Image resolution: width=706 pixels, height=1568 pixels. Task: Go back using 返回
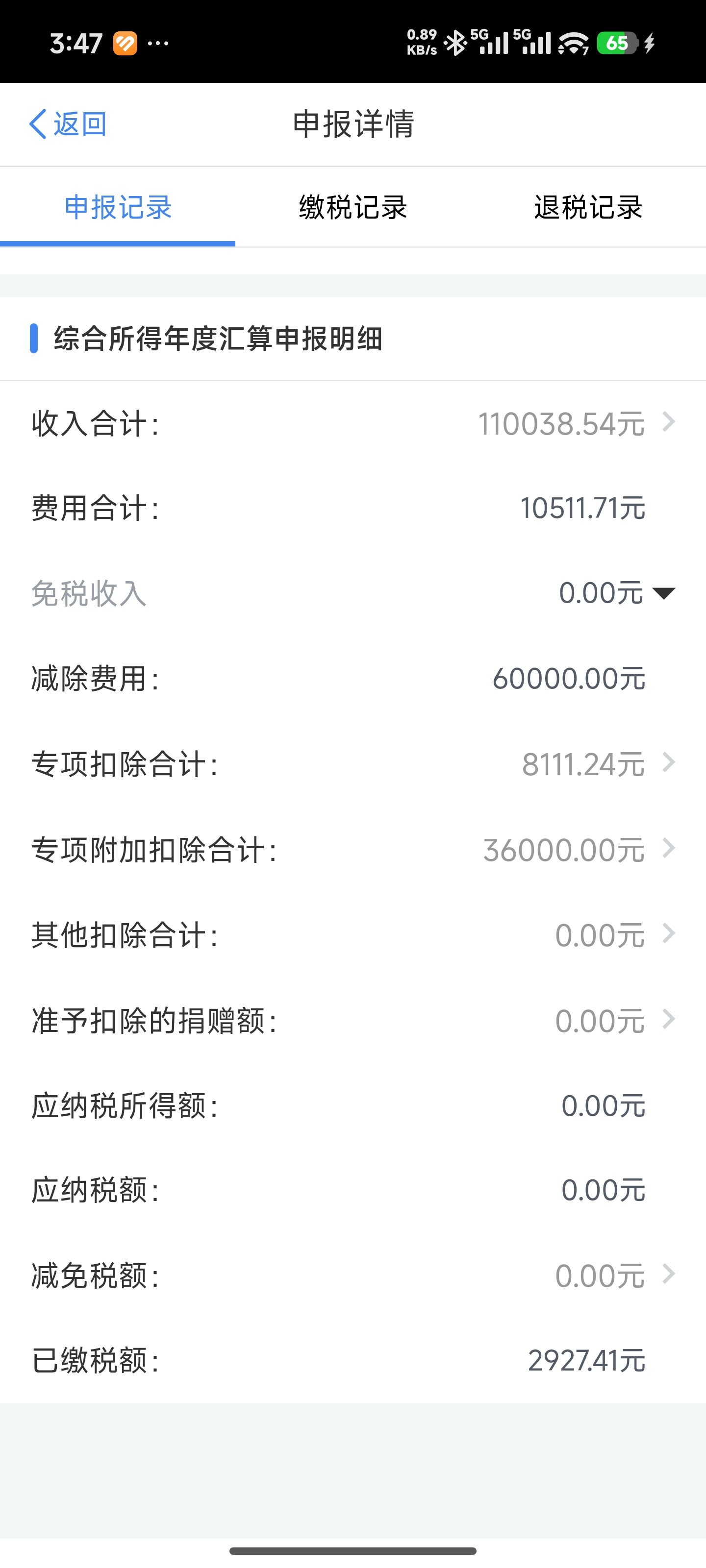[x=68, y=124]
